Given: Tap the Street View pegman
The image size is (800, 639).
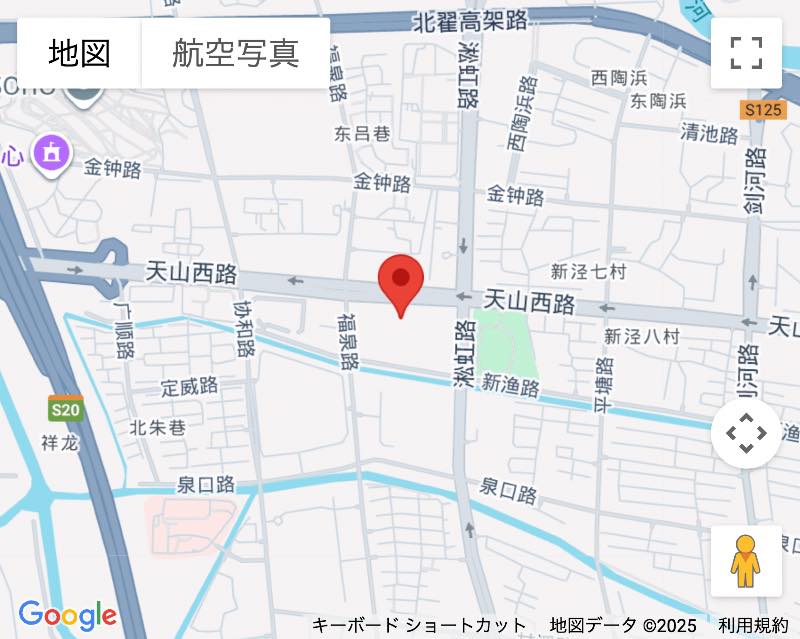Looking at the screenshot, I should (746, 561).
